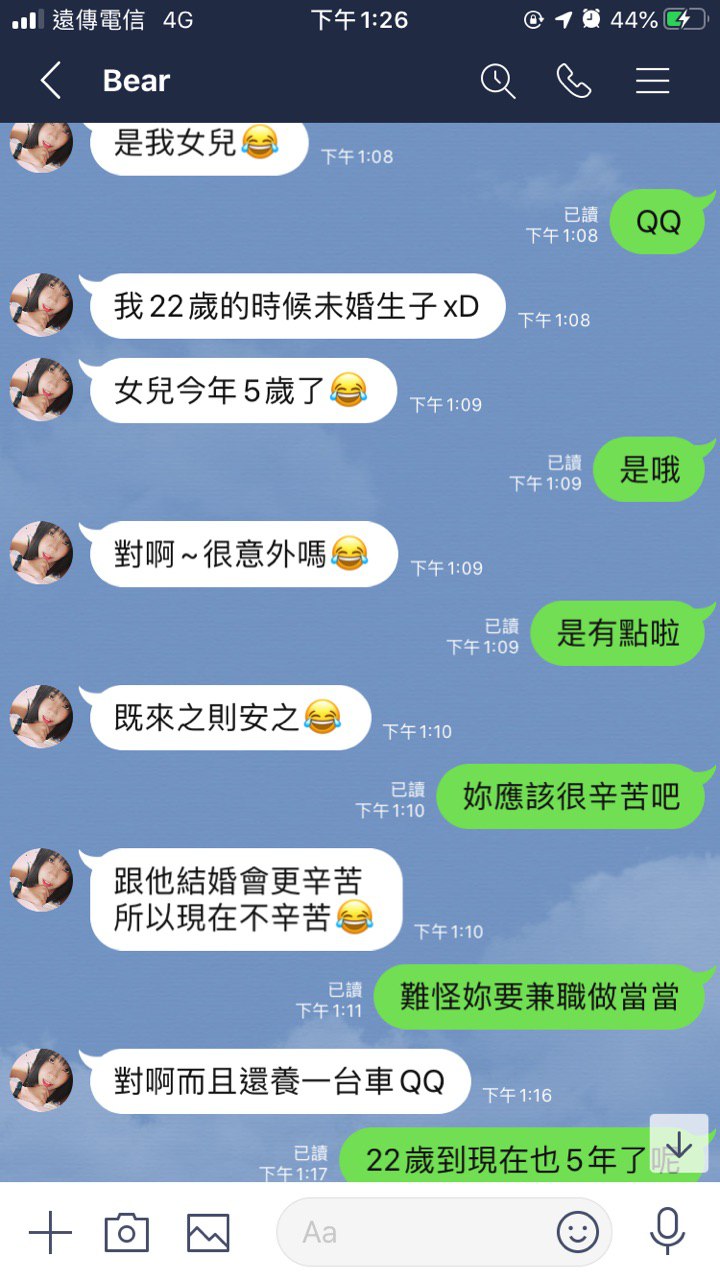Focus the message input field
Image resolution: width=720 pixels, height=1280 pixels.
(x=420, y=1232)
